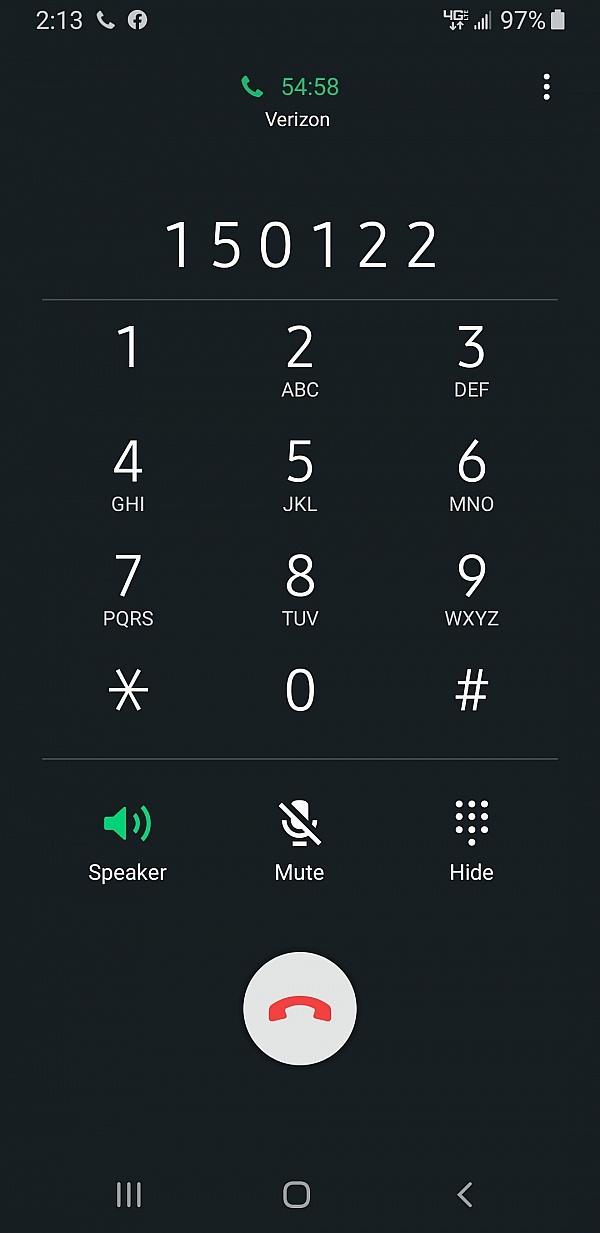Tap the star key
The width and height of the screenshot is (600, 1233).
point(128,691)
